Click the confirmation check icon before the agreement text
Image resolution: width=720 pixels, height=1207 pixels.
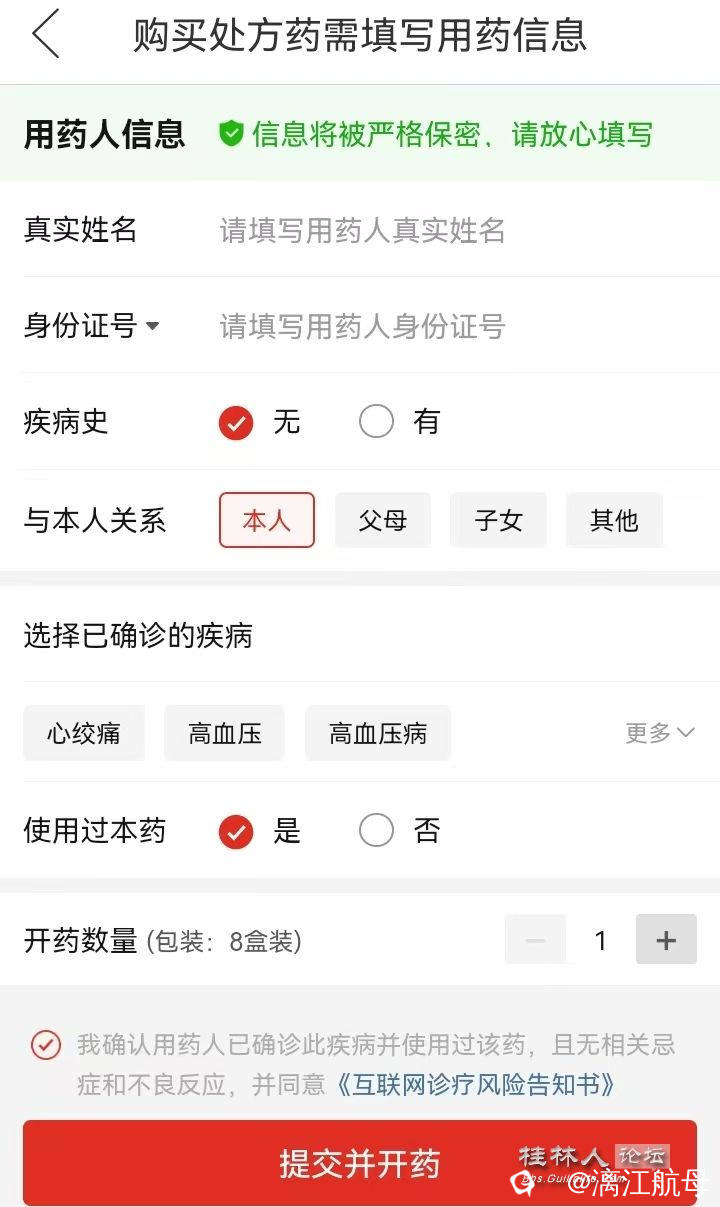coord(46,1045)
